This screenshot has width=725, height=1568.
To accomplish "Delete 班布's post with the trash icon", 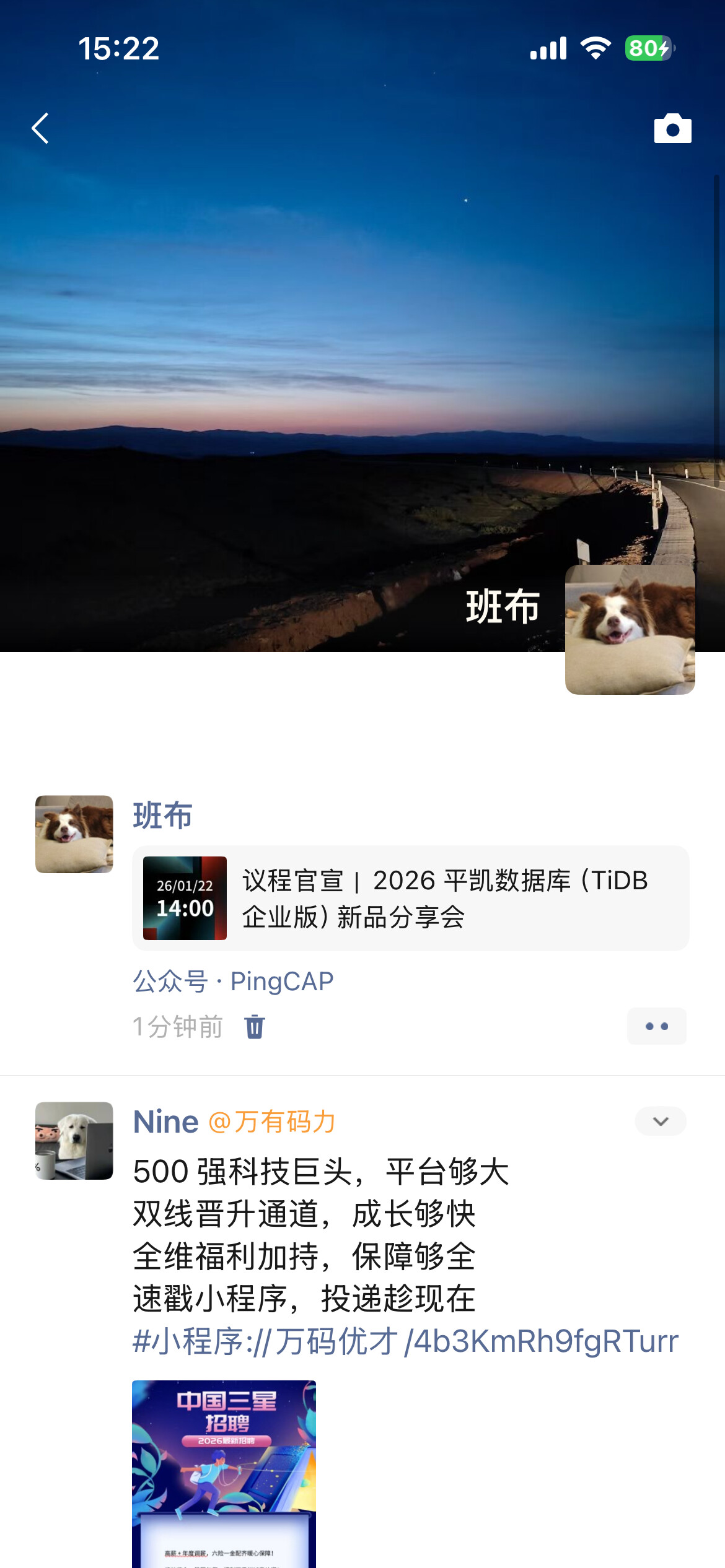I will (255, 1027).
